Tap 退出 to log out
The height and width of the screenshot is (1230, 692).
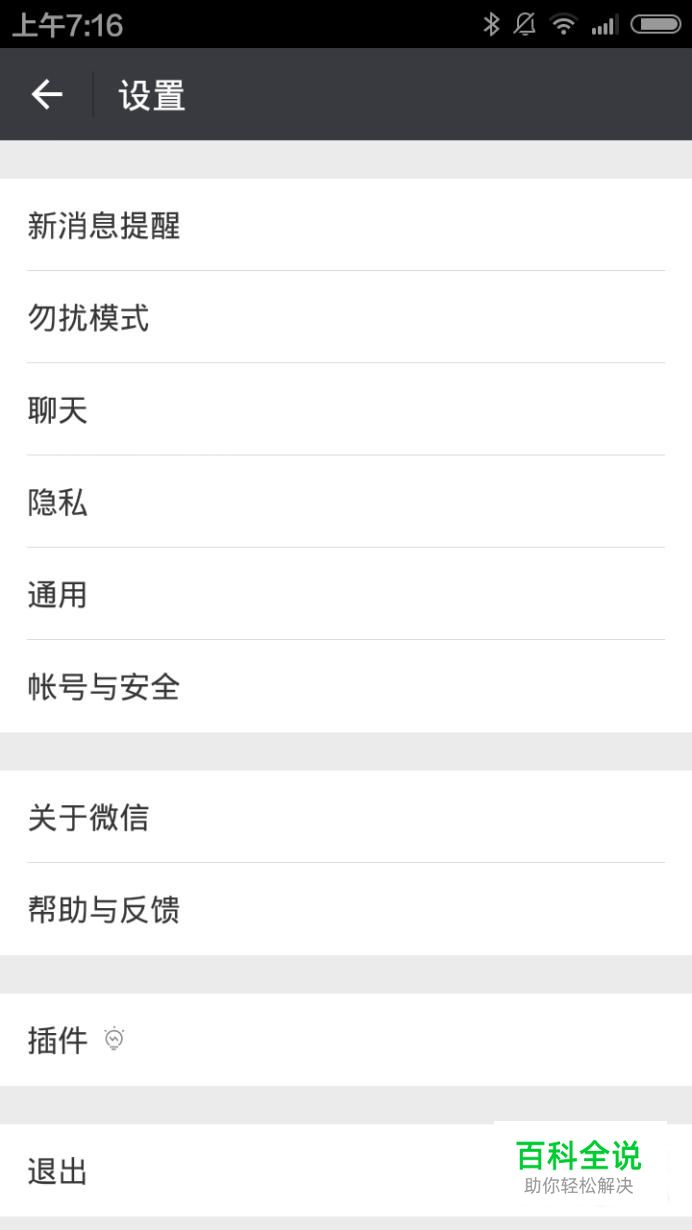tap(346, 1171)
